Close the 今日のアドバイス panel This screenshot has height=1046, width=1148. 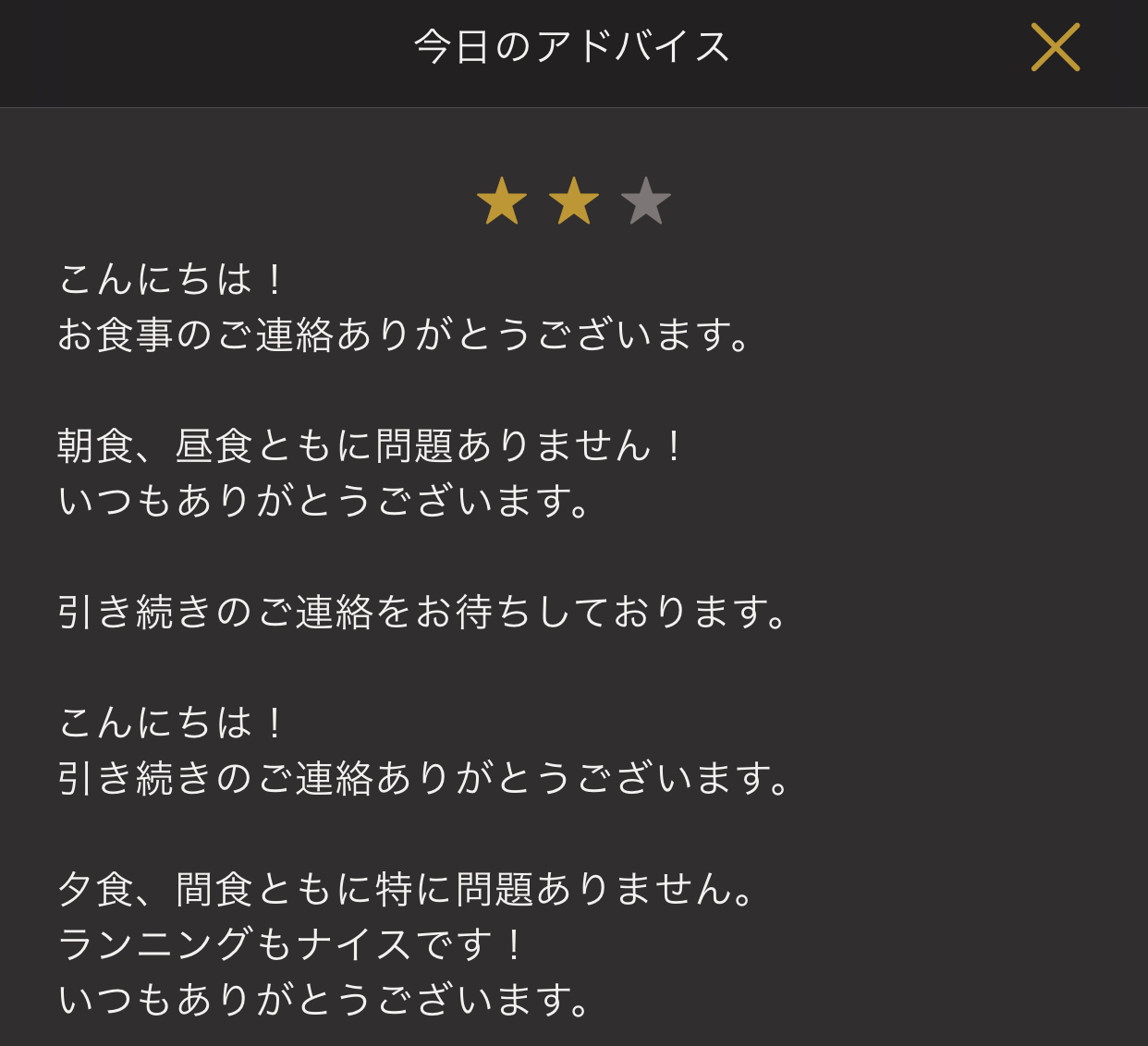click(x=1055, y=47)
